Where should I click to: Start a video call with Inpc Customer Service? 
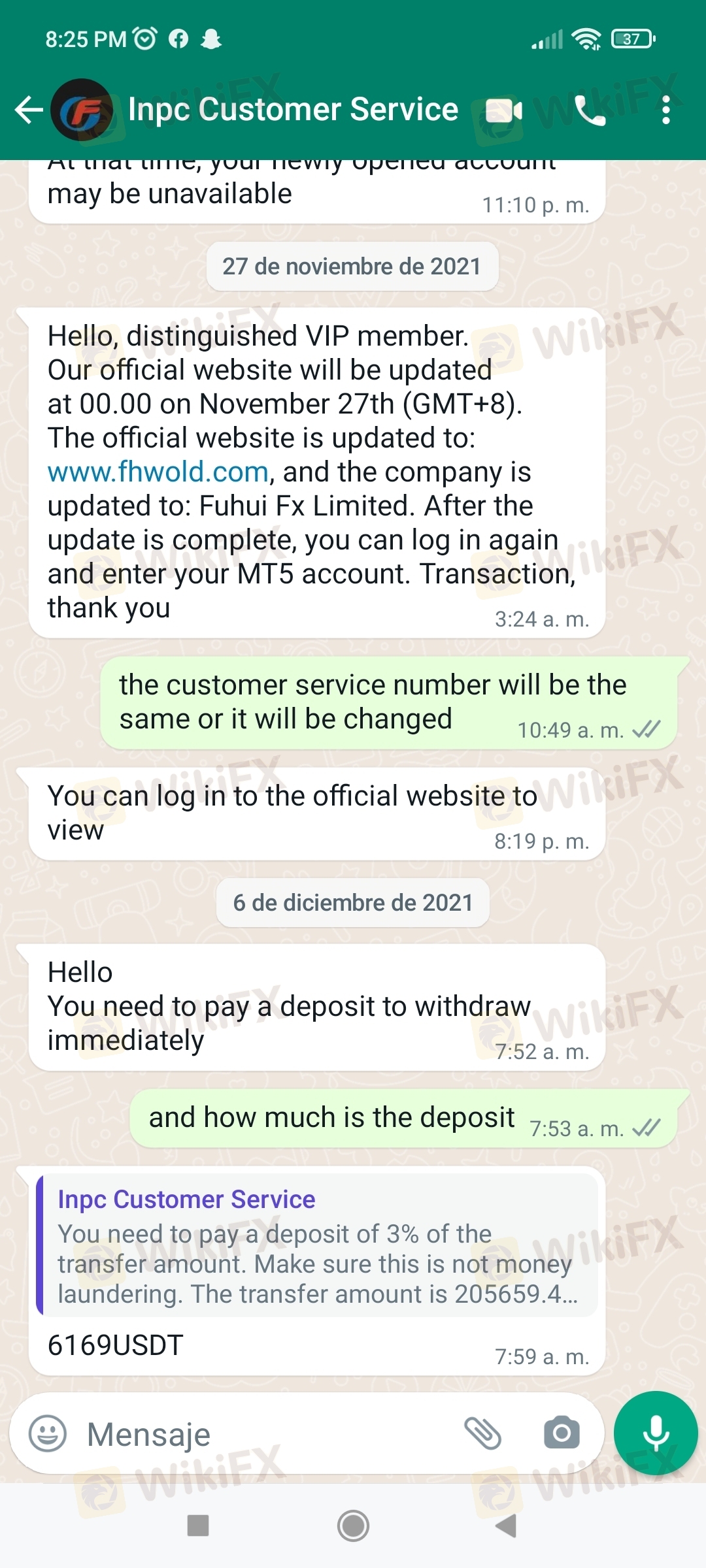click(x=503, y=111)
